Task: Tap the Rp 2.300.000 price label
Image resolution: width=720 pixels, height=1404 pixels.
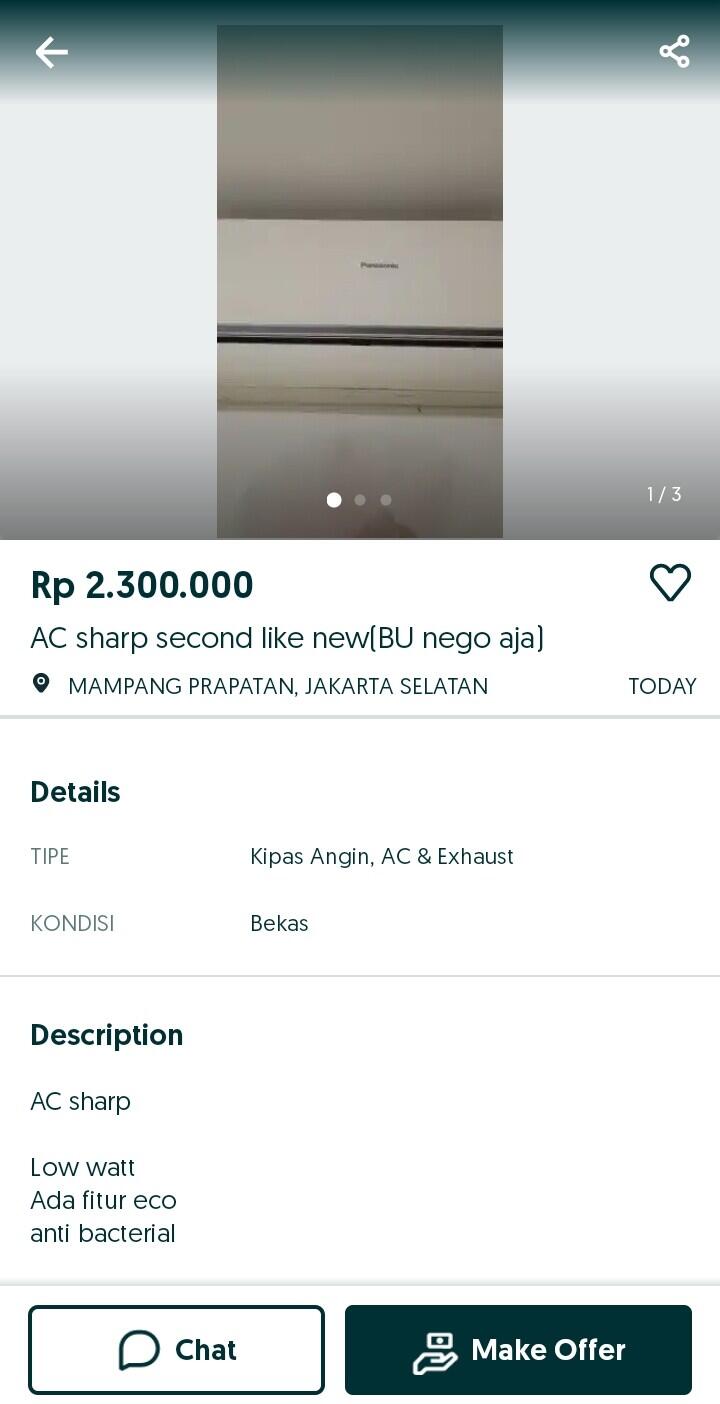Action: tap(142, 584)
